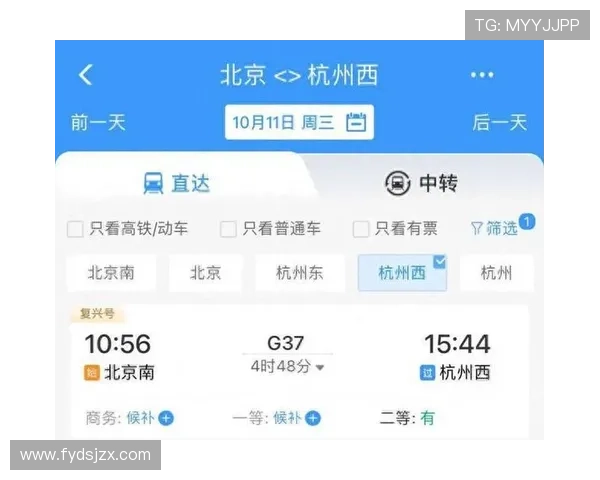This screenshot has width=600, height=480.
Task: Switch to the 直达 tab
Action: (177, 184)
